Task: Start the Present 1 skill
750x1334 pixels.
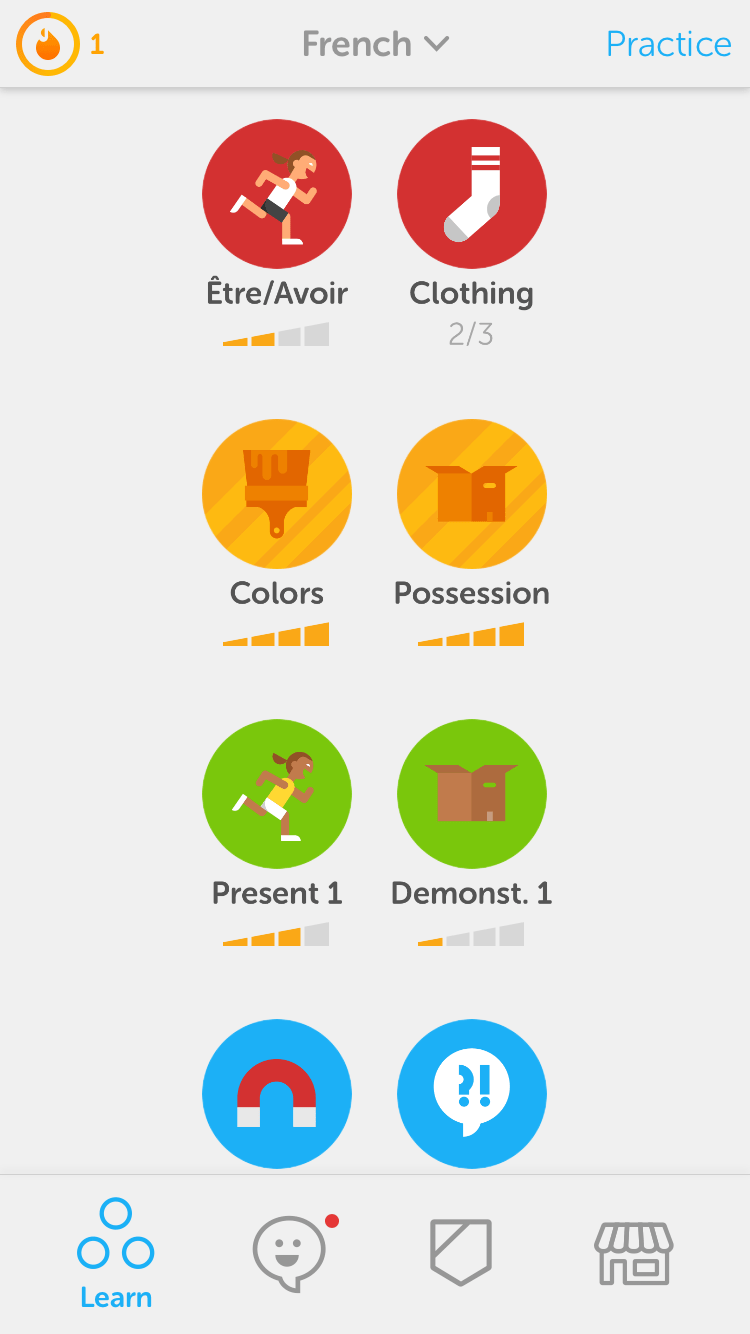Action: click(x=277, y=794)
